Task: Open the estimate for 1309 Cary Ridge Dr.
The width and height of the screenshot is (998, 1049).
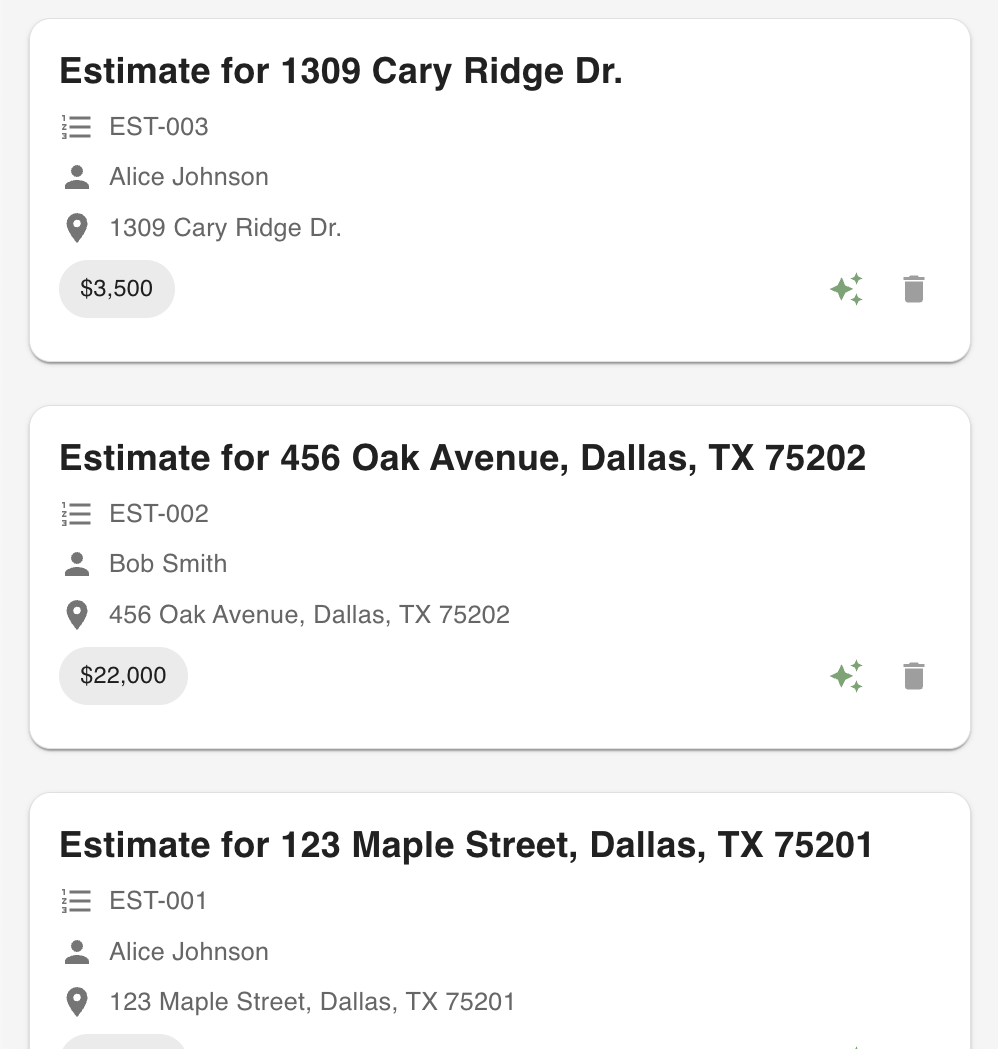Action: click(x=340, y=72)
